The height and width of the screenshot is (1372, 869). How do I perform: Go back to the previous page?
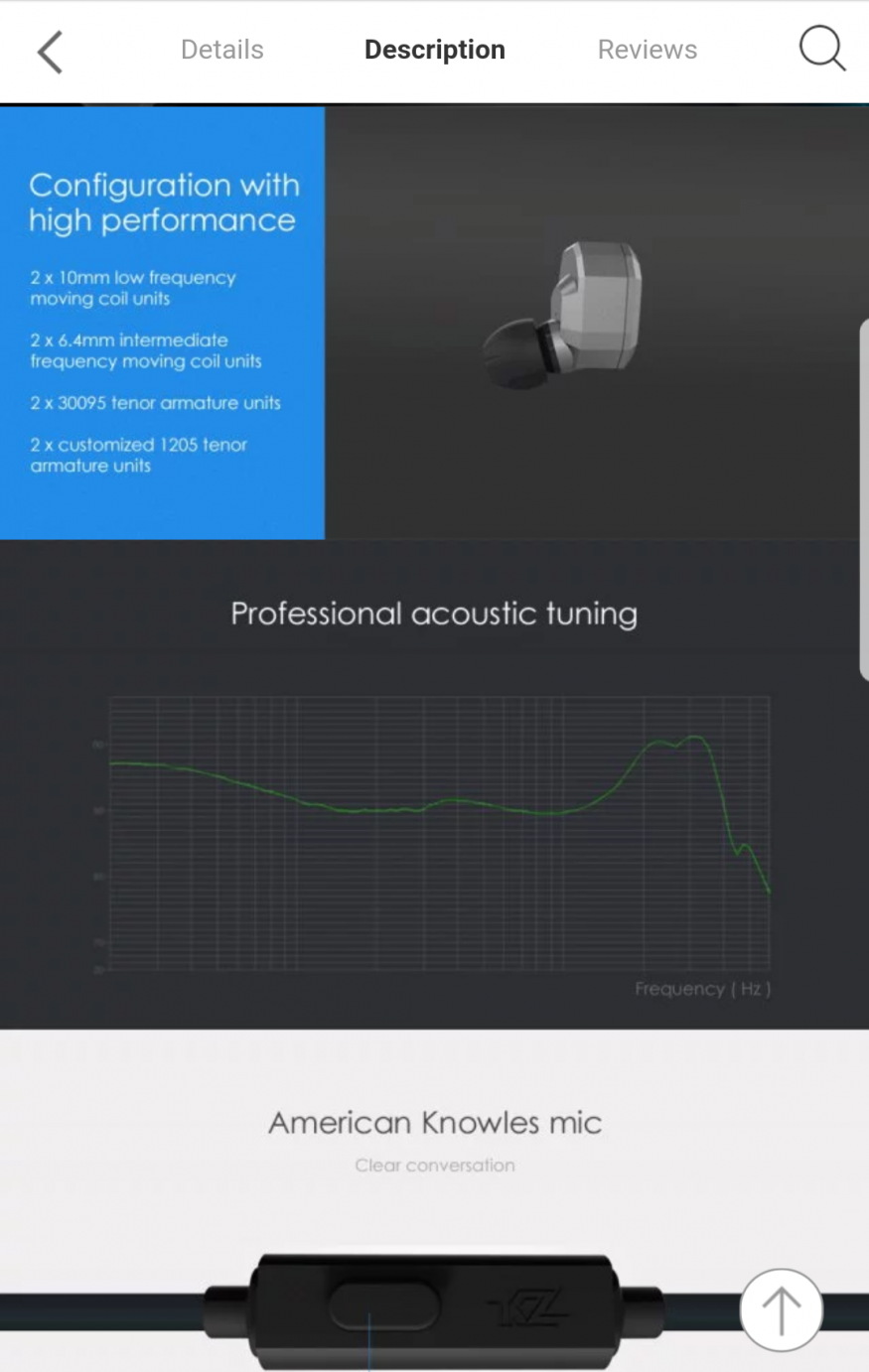(50, 52)
